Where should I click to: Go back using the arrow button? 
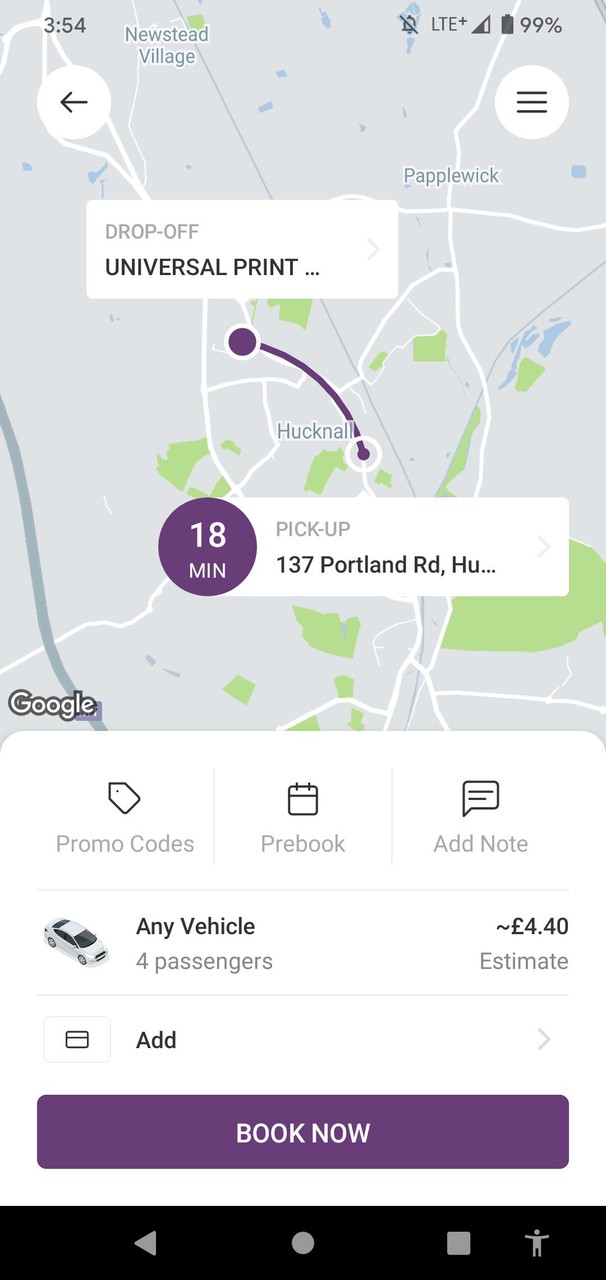pyautogui.click(x=74, y=102)
